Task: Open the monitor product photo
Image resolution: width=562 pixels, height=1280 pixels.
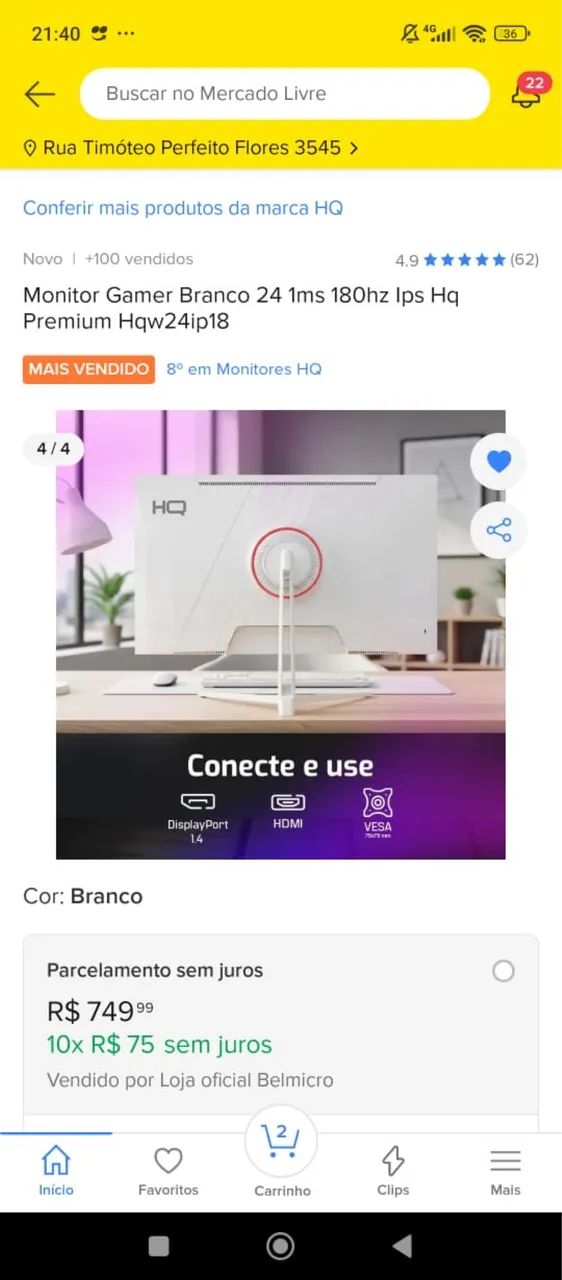Action: pyautogui.click(x=280, y=634)
